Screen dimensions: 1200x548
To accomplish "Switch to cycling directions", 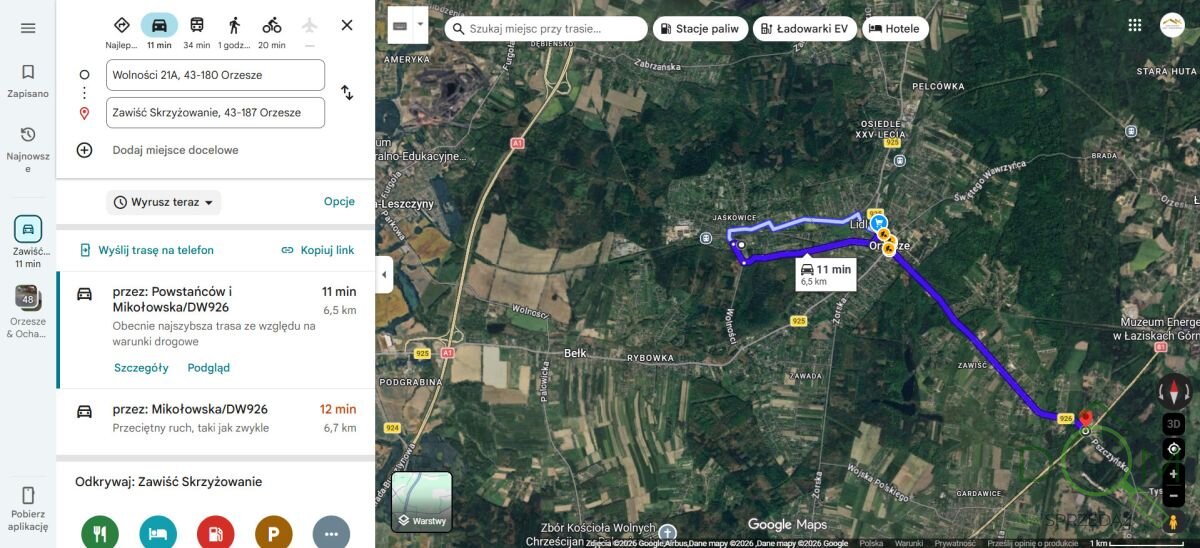I will pyautogui.click(x=272, y=26).
